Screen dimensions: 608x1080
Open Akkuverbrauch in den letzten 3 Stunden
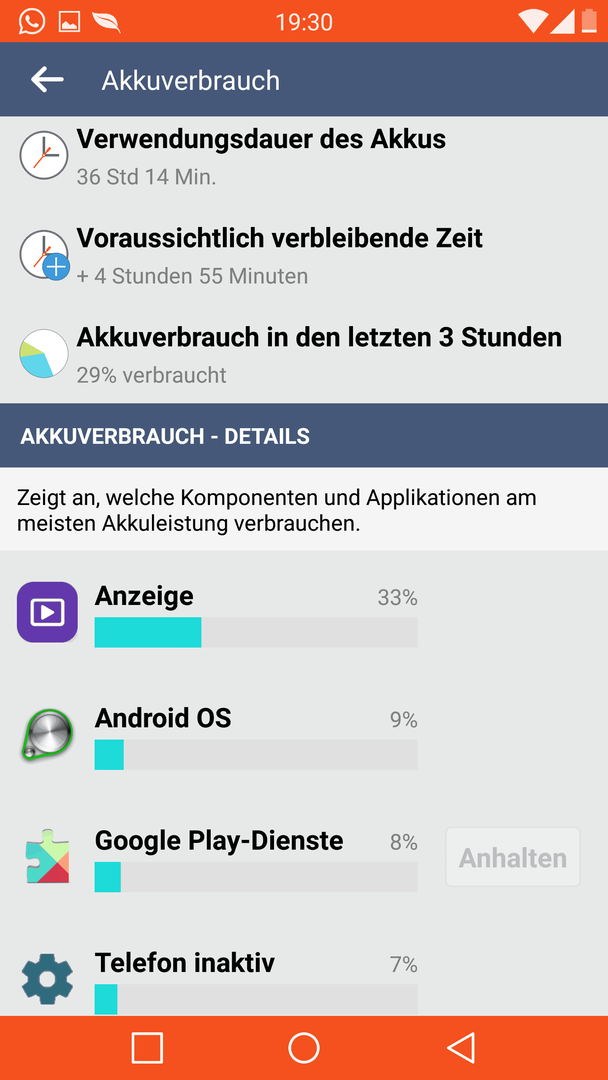304,353
